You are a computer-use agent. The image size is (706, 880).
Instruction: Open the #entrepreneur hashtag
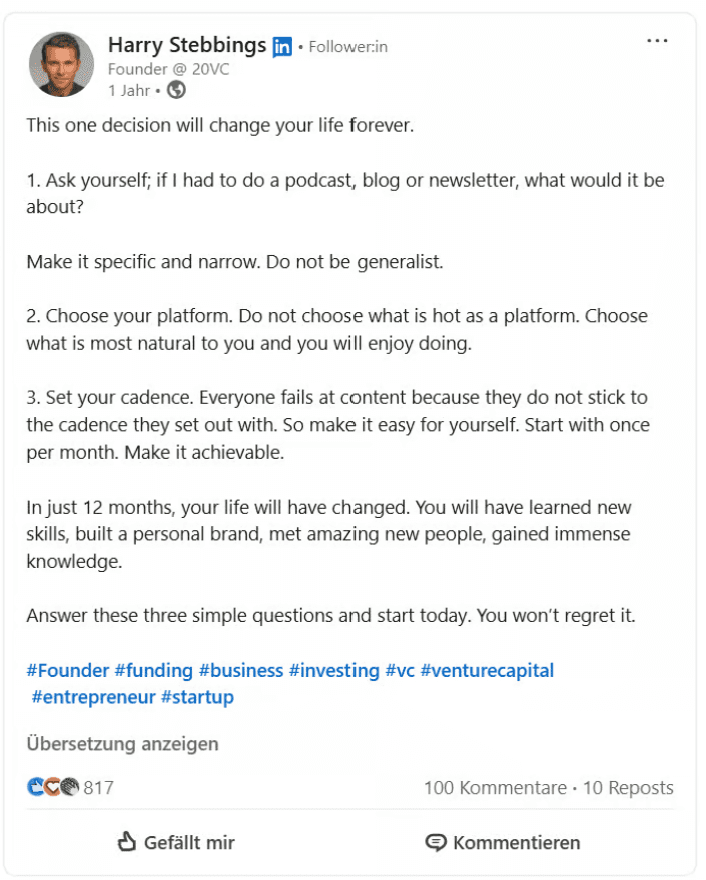pyautogui.click(x=93, y=697)
